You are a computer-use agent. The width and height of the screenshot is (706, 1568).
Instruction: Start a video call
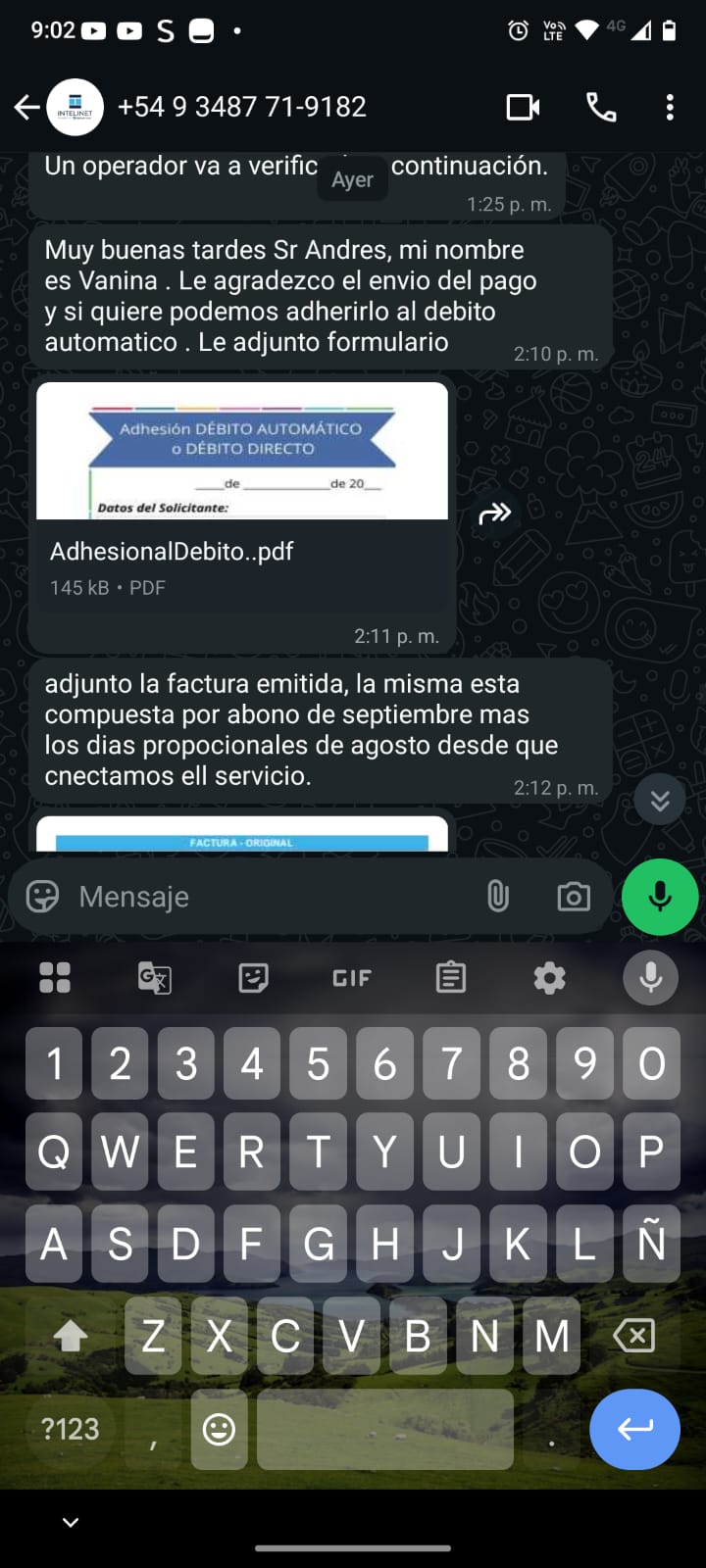tap(523, 107)
